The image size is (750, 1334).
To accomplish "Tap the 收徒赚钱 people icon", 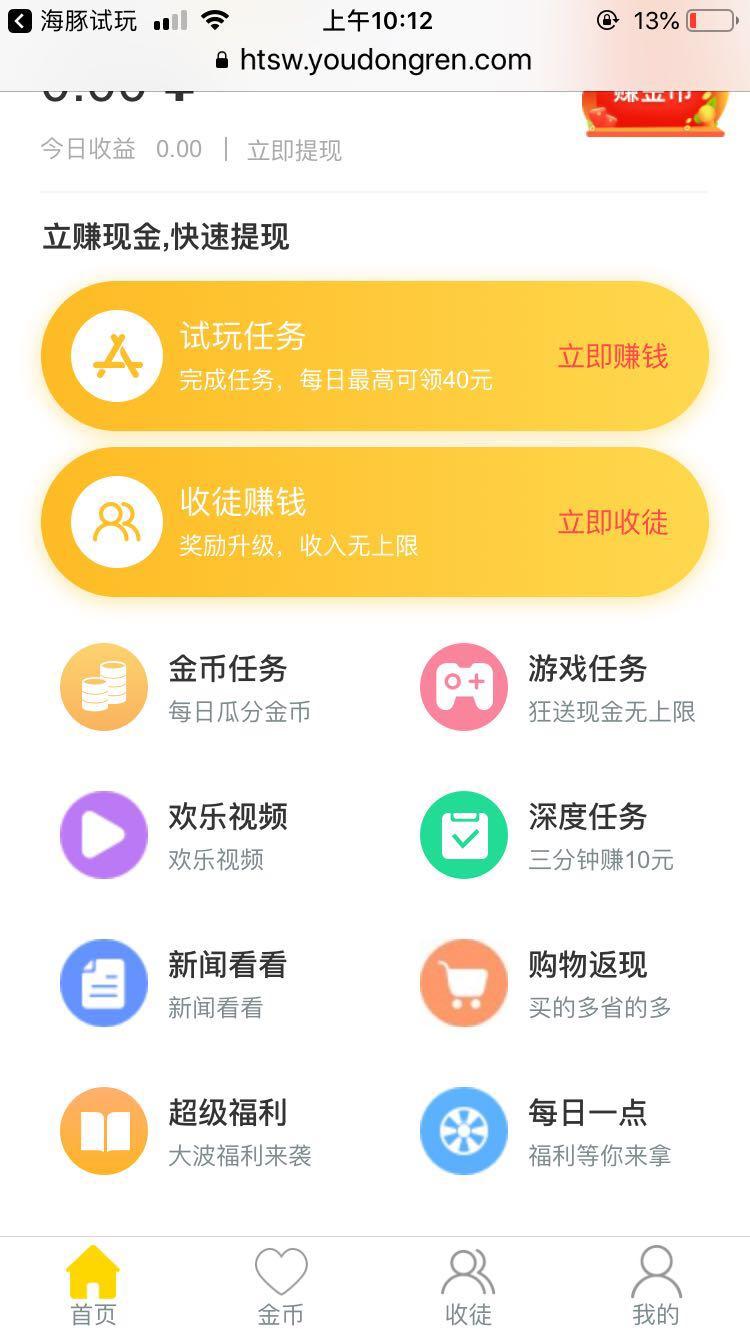I will click(x=117, y=521).
